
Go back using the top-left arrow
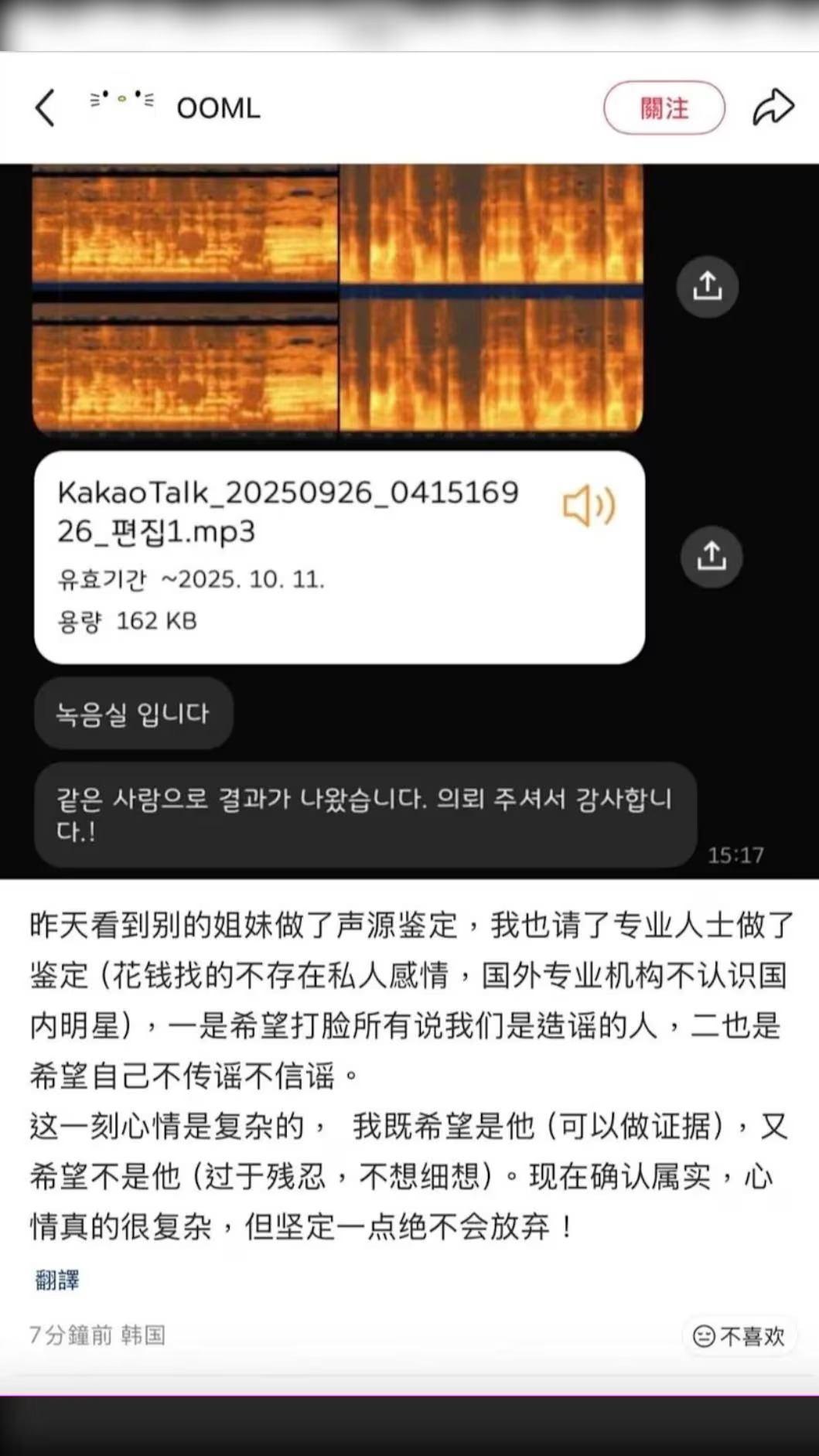(x=46, y=107)
